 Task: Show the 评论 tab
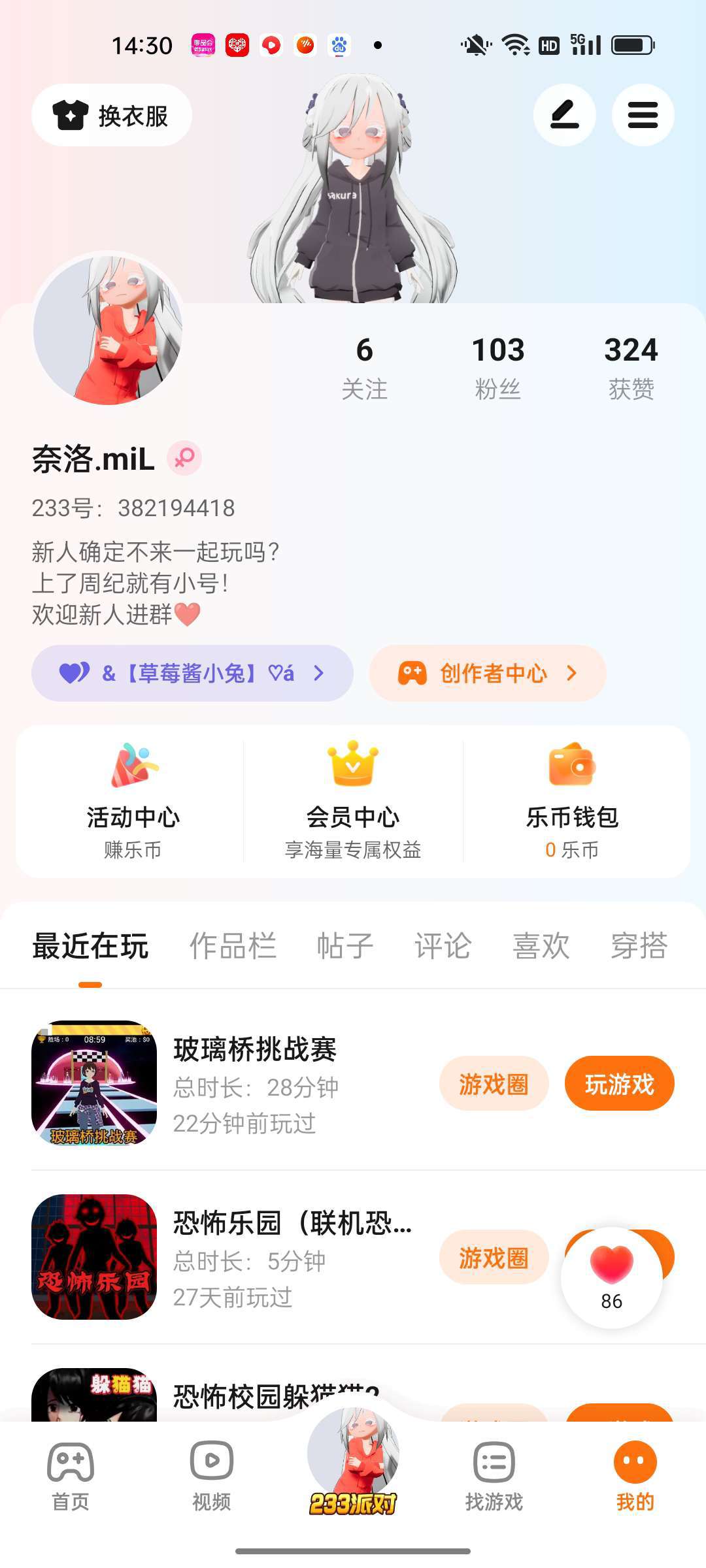point(443,946)
